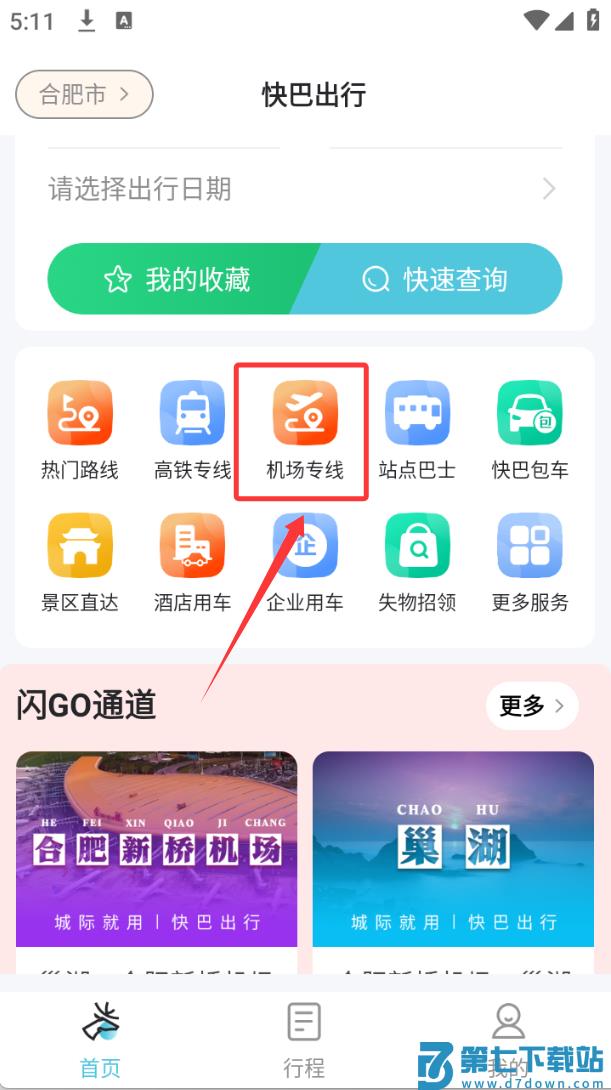611x1090 pixels.
Task: Open the 合肥市 city selector
Action: pyautogui.click(x=84, y=95)
